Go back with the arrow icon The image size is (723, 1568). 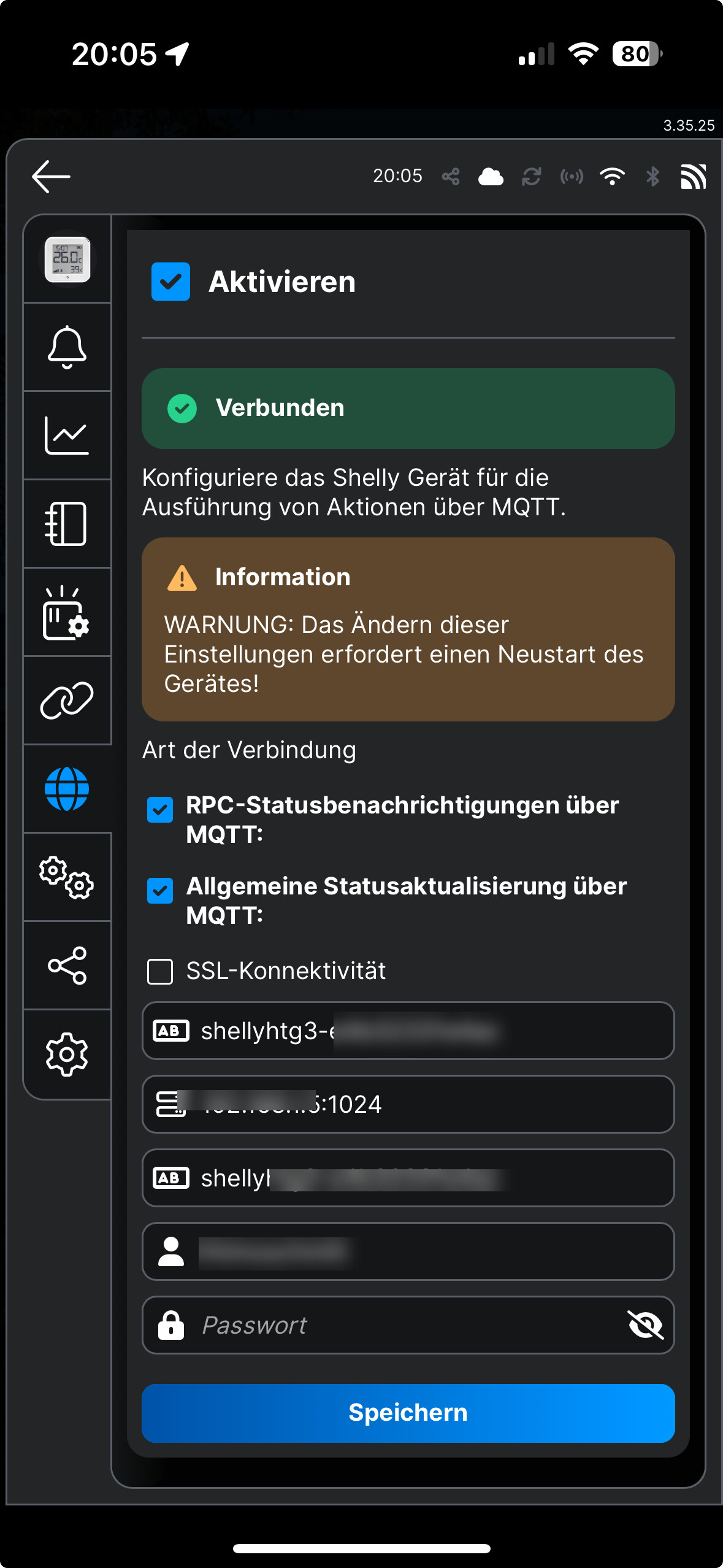[x=51, y=177]
